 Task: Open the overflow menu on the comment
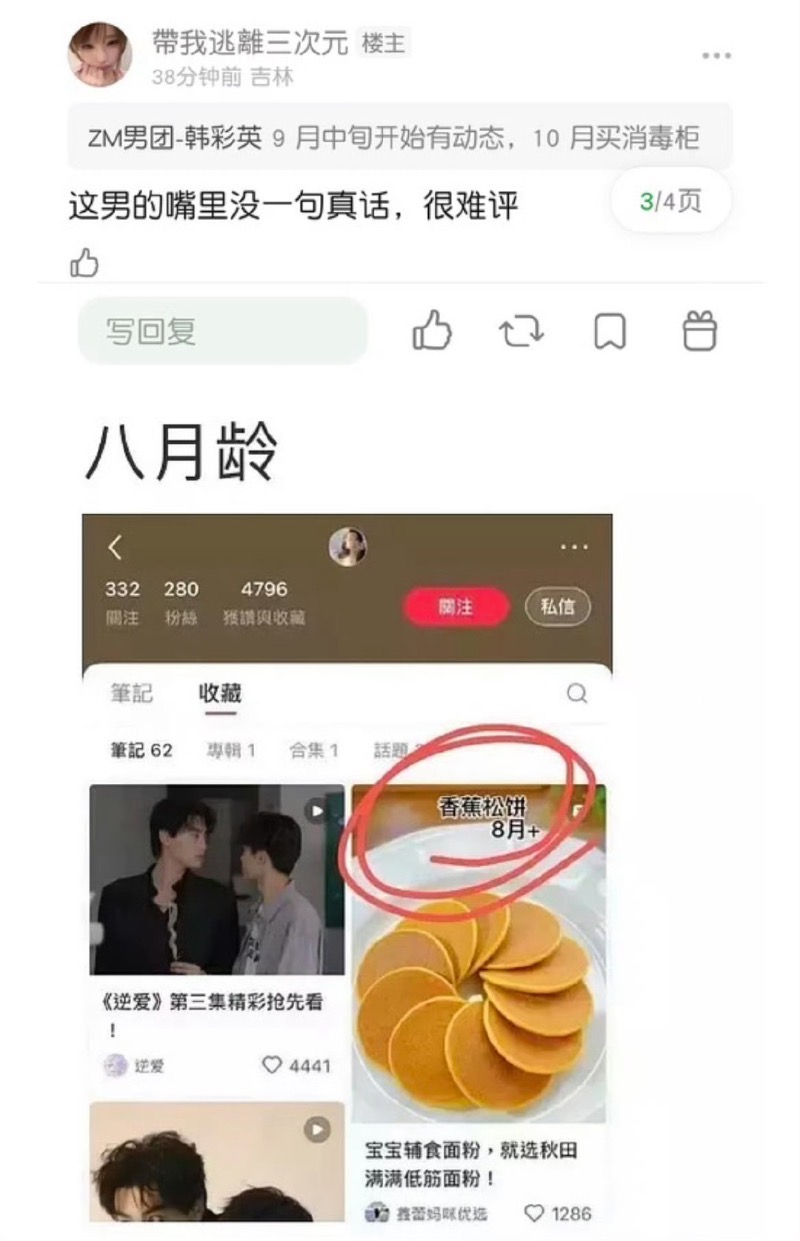[716, 56]
